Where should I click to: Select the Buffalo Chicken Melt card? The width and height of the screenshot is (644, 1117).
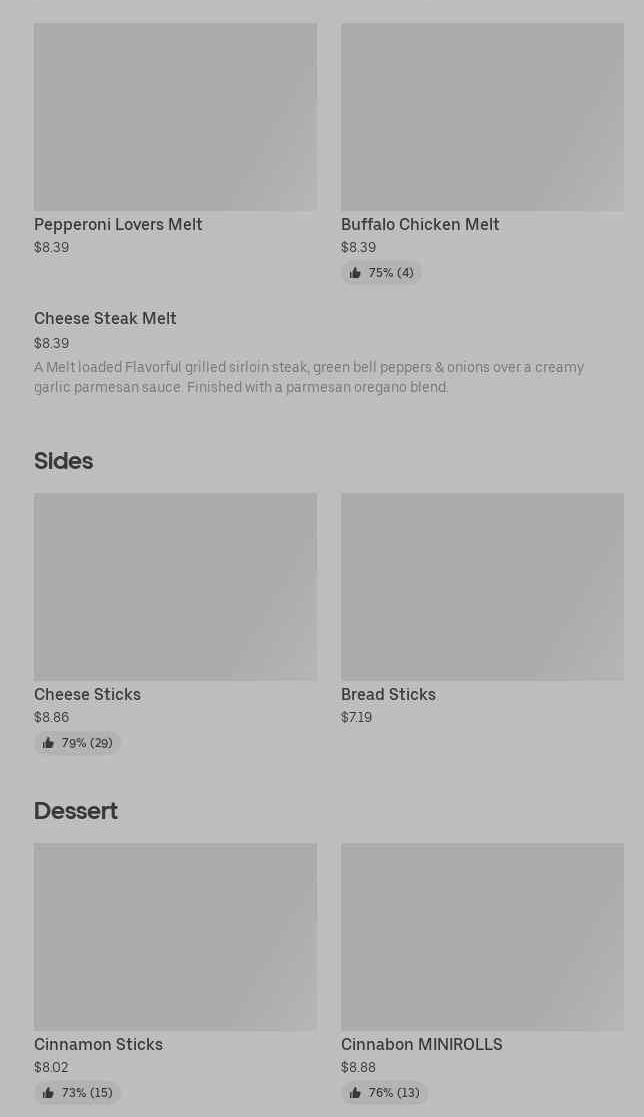click(482, 154)
